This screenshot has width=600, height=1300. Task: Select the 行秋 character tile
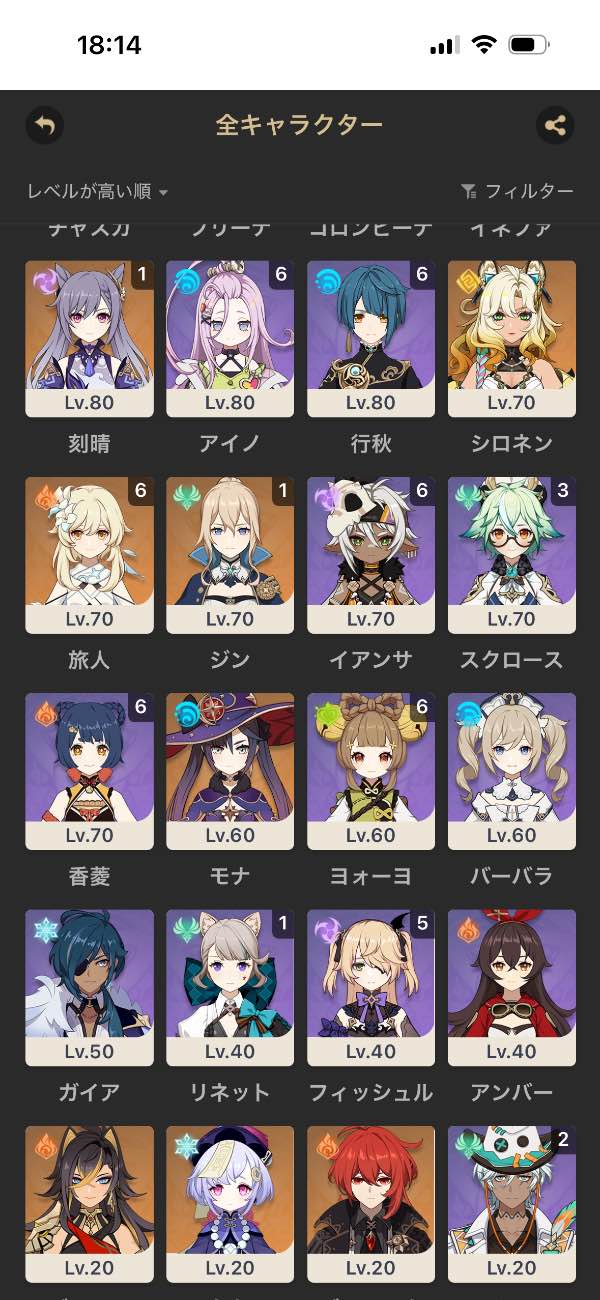point(371,338)
